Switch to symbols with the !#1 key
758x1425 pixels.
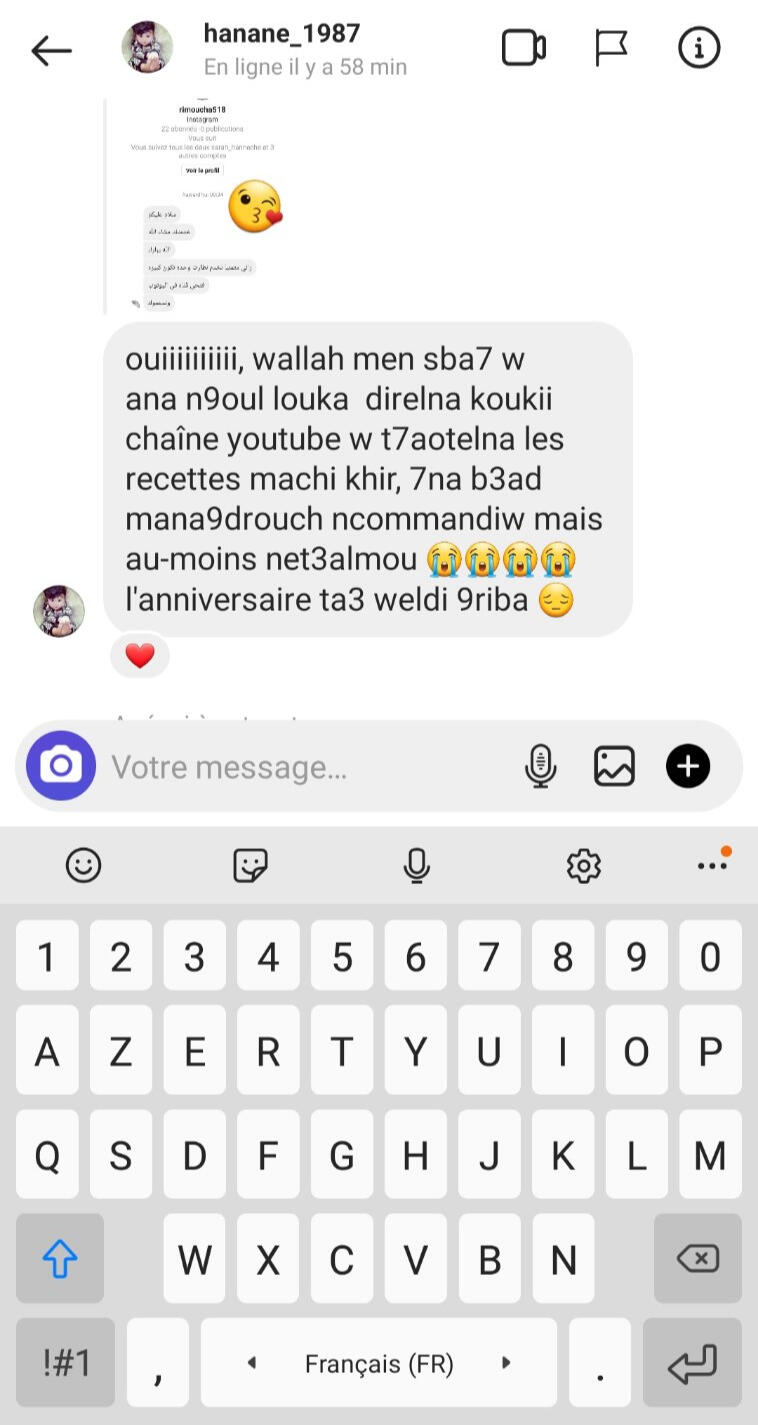66,1363
